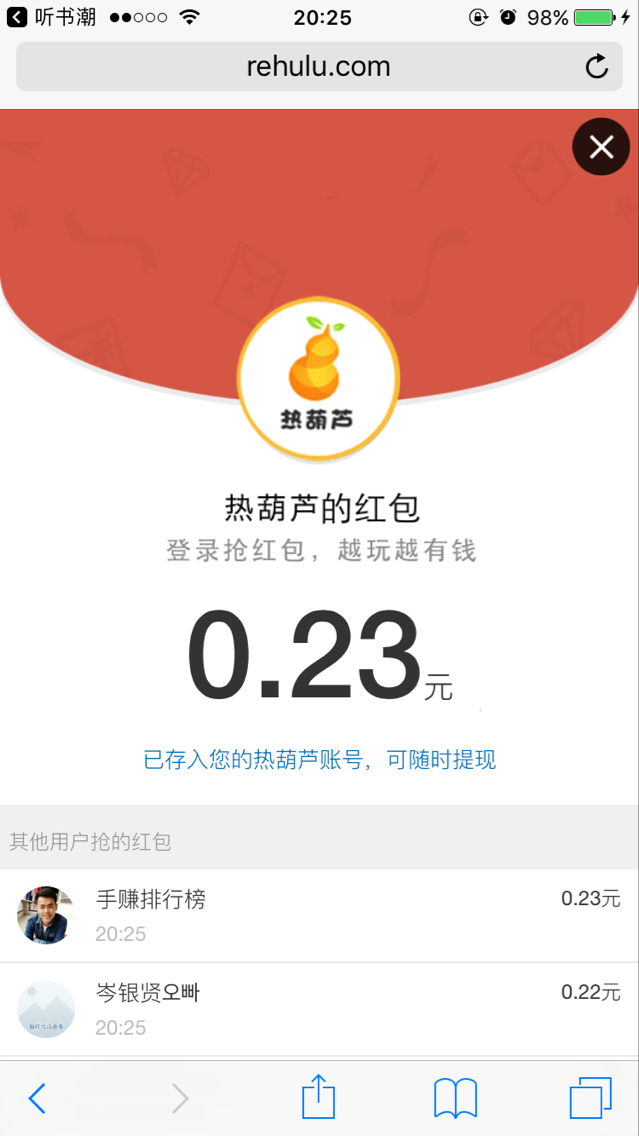Show all open tabs
Image resolution: width=639 pixels, height=1136 pixels.
(x=590, y=1098)
